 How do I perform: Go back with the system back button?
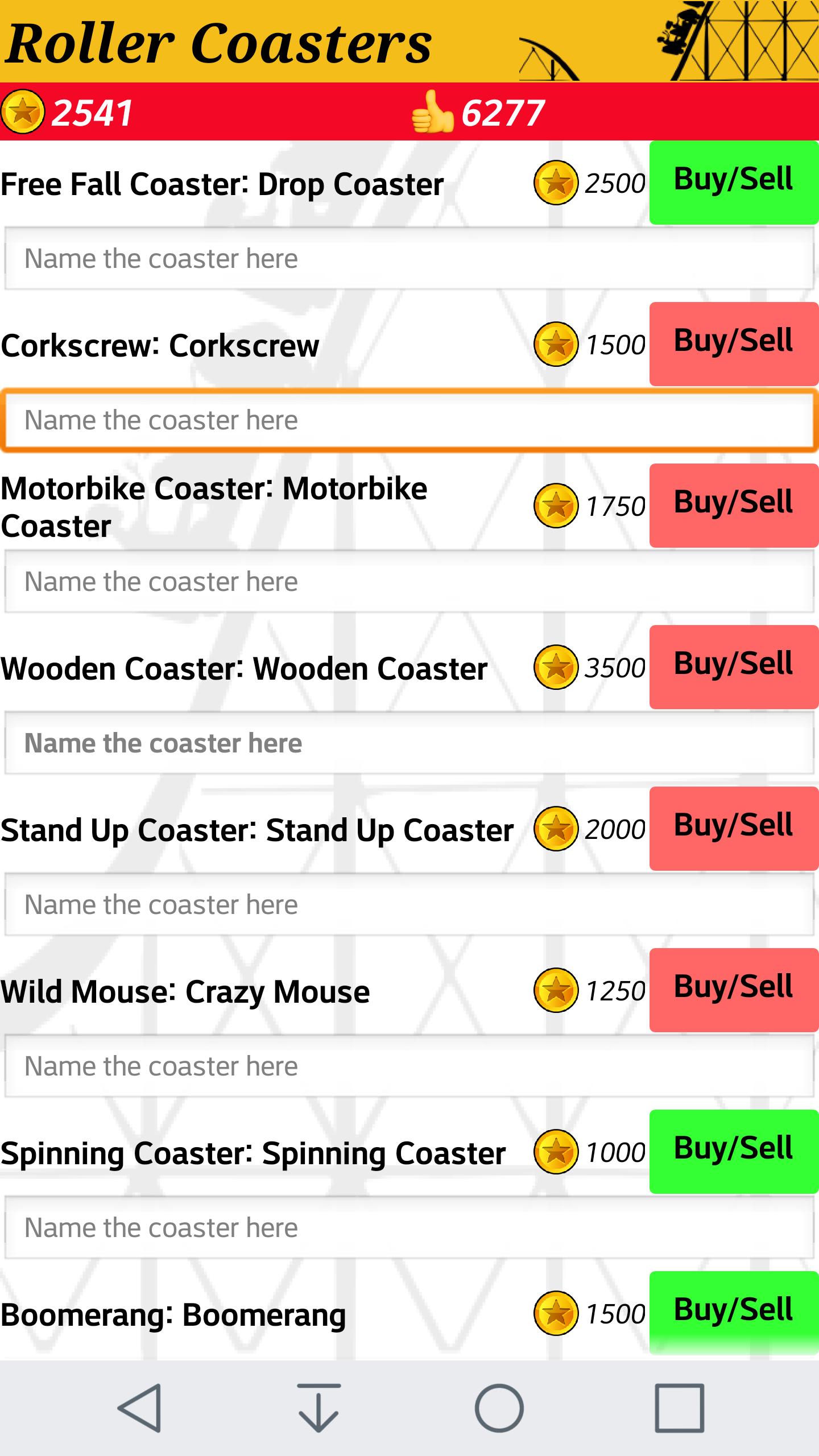pyautogui.click(x=139, y=1408)
